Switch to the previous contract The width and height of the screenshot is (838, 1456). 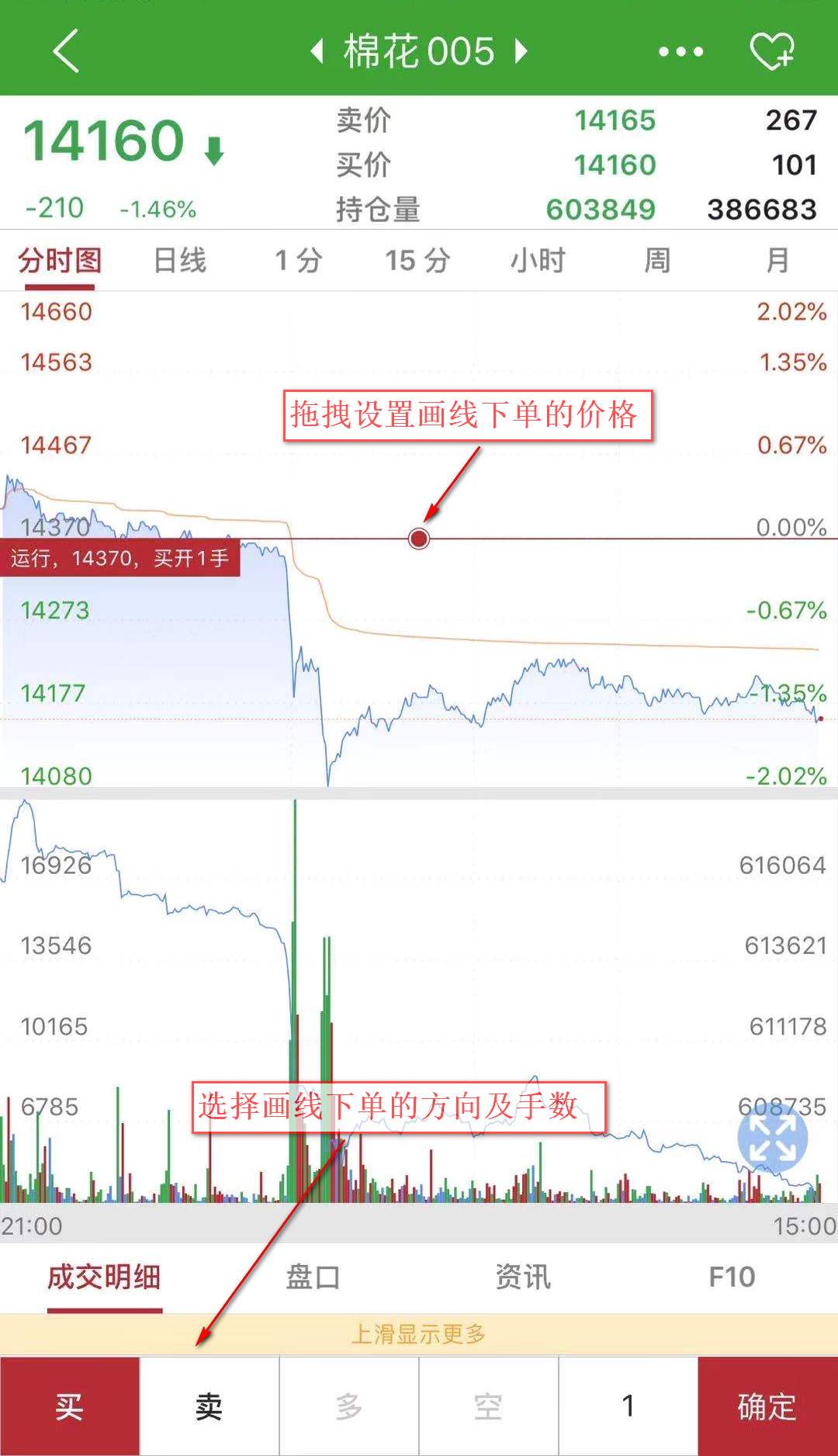317,51
